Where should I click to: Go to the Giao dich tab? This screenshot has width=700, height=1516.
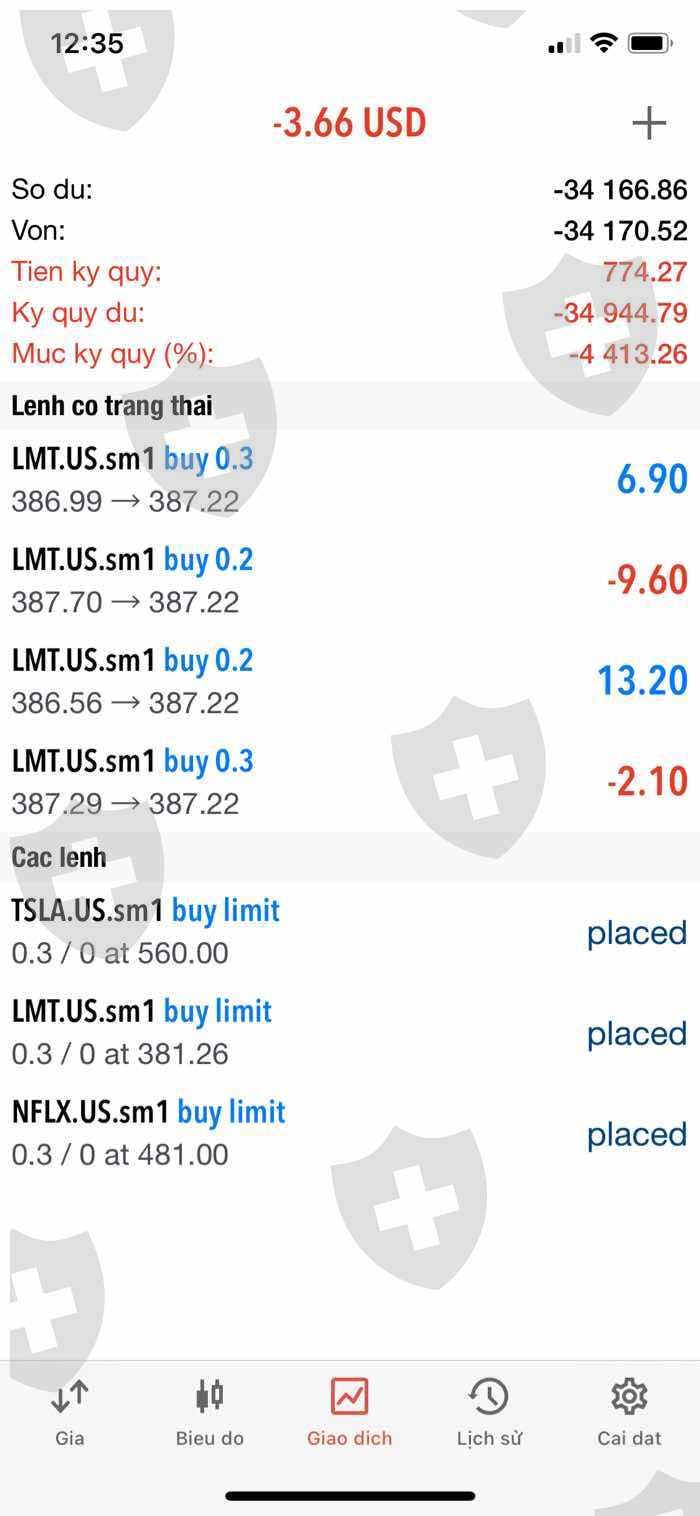(x=350, y=1412)
